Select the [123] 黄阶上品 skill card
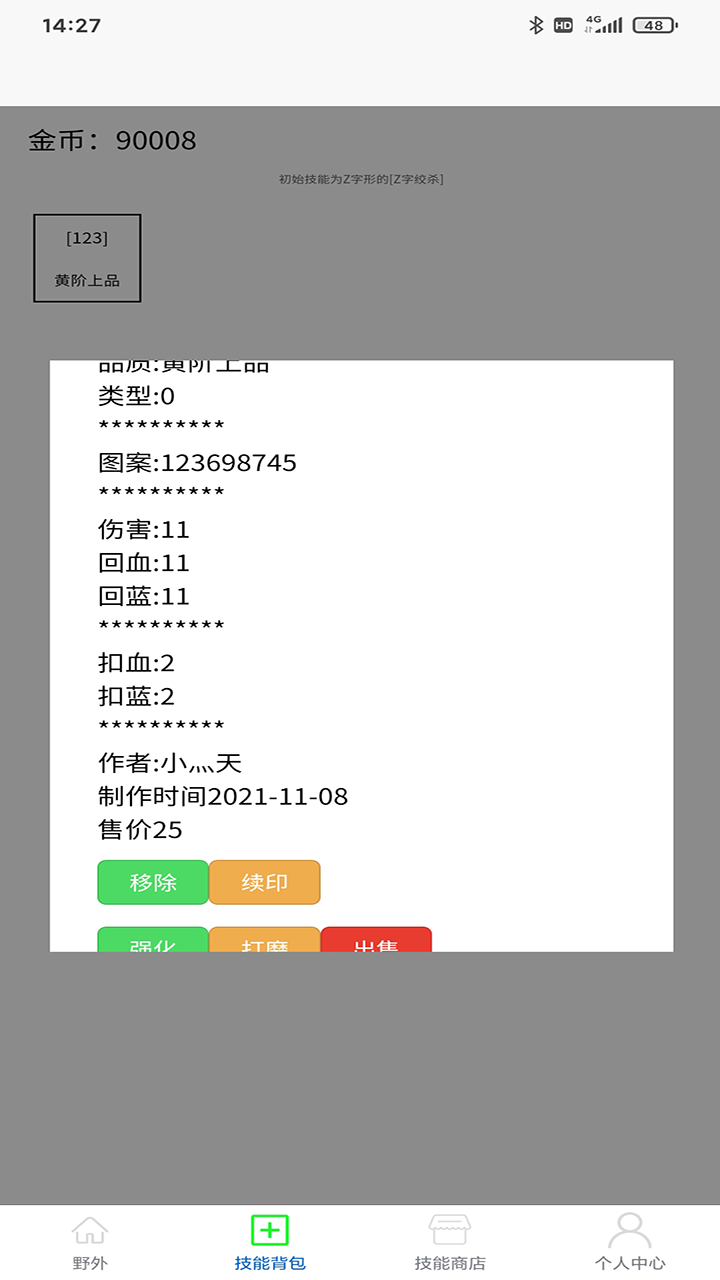This screenshot has height=1280, width=720. coord(87,257)
